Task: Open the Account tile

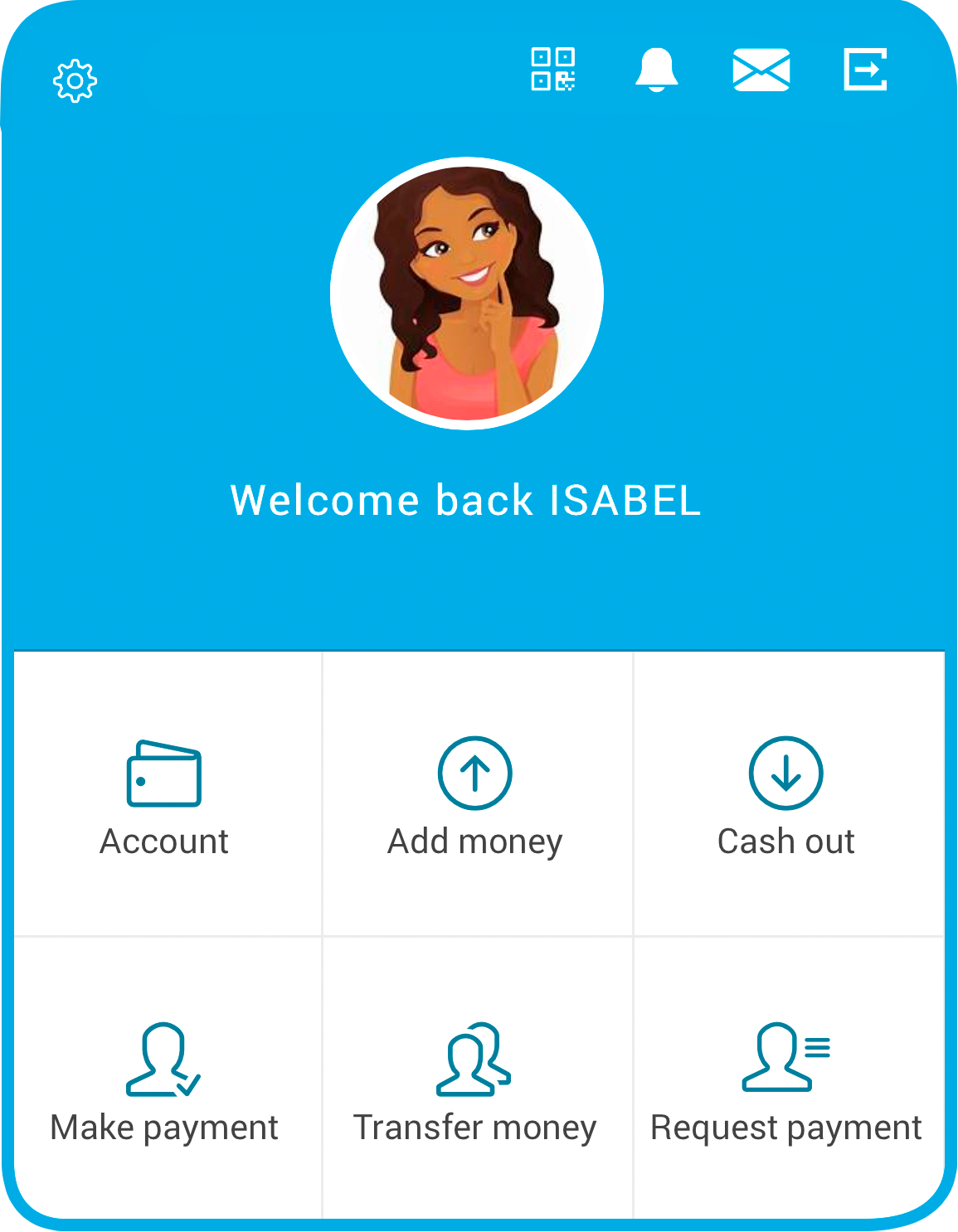Action: (x=164, y=795)
